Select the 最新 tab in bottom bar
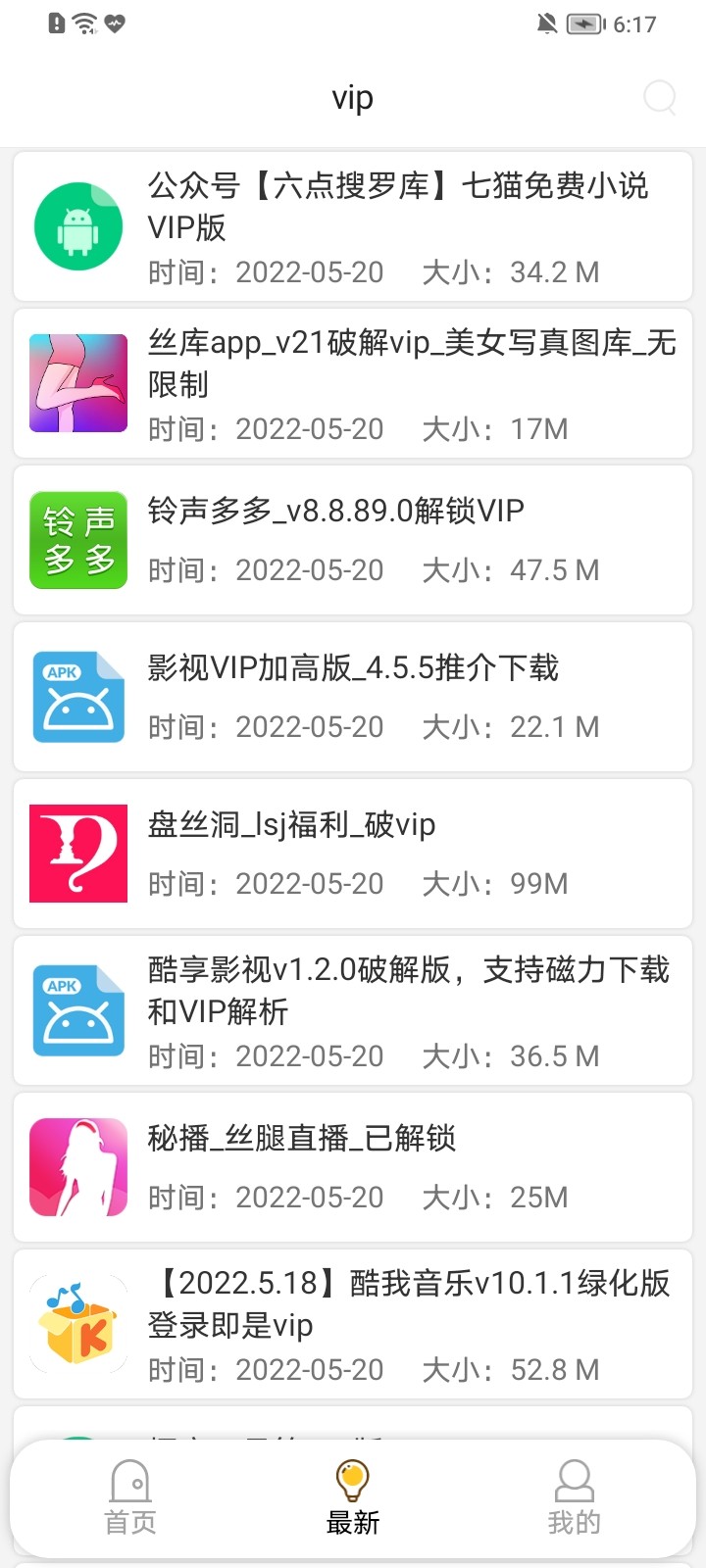706x1568 pixels. 352,1499
